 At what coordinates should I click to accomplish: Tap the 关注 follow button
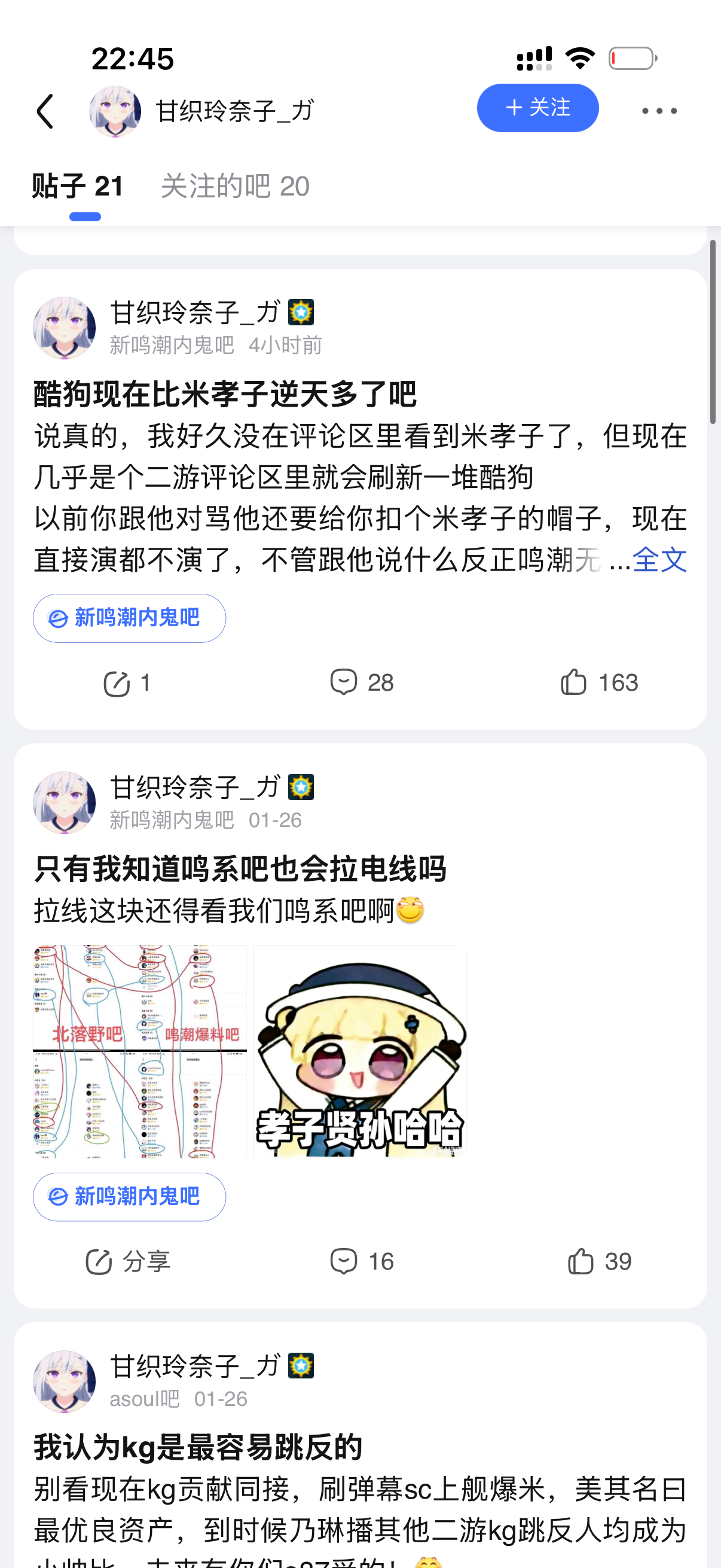click(537, 108)
